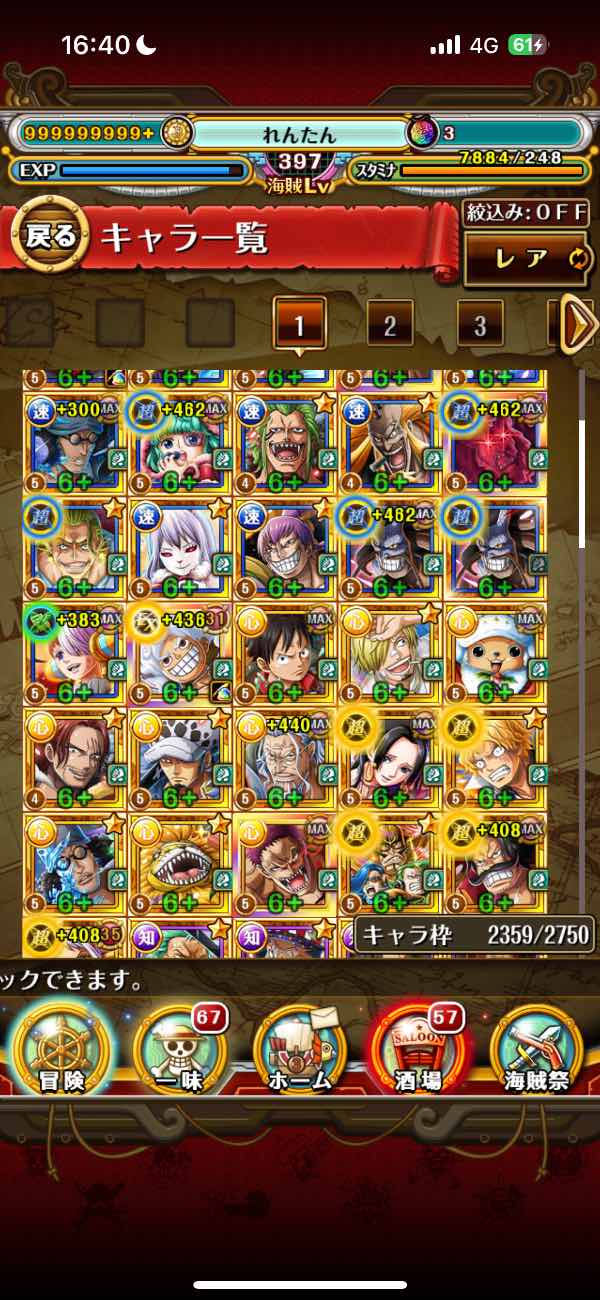This screenshot has height=1300, width=600.
Task: Open 一味 crew menu
Action: (180, 1049)
